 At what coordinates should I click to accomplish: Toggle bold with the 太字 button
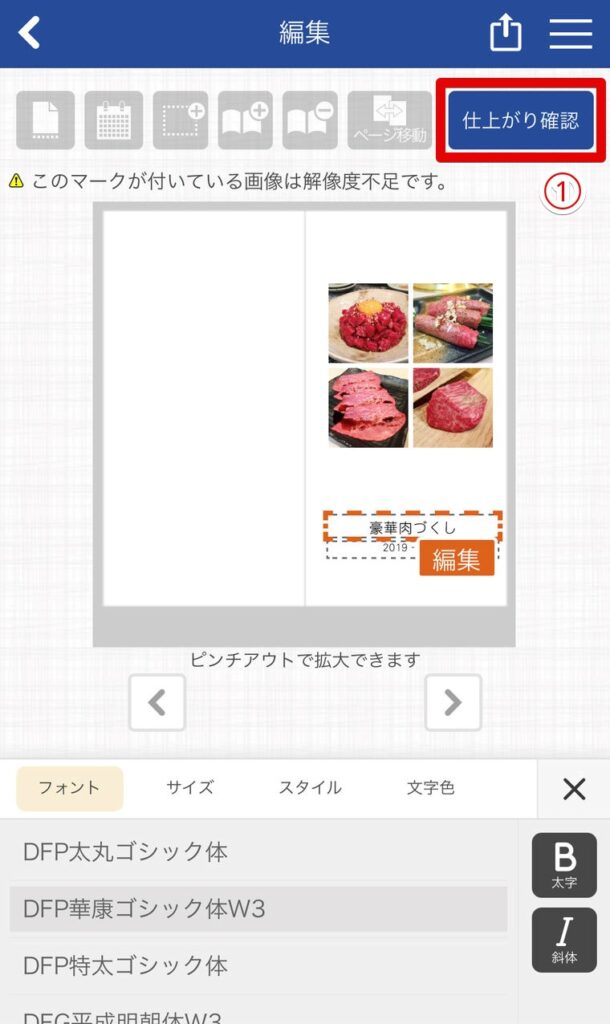564,865
